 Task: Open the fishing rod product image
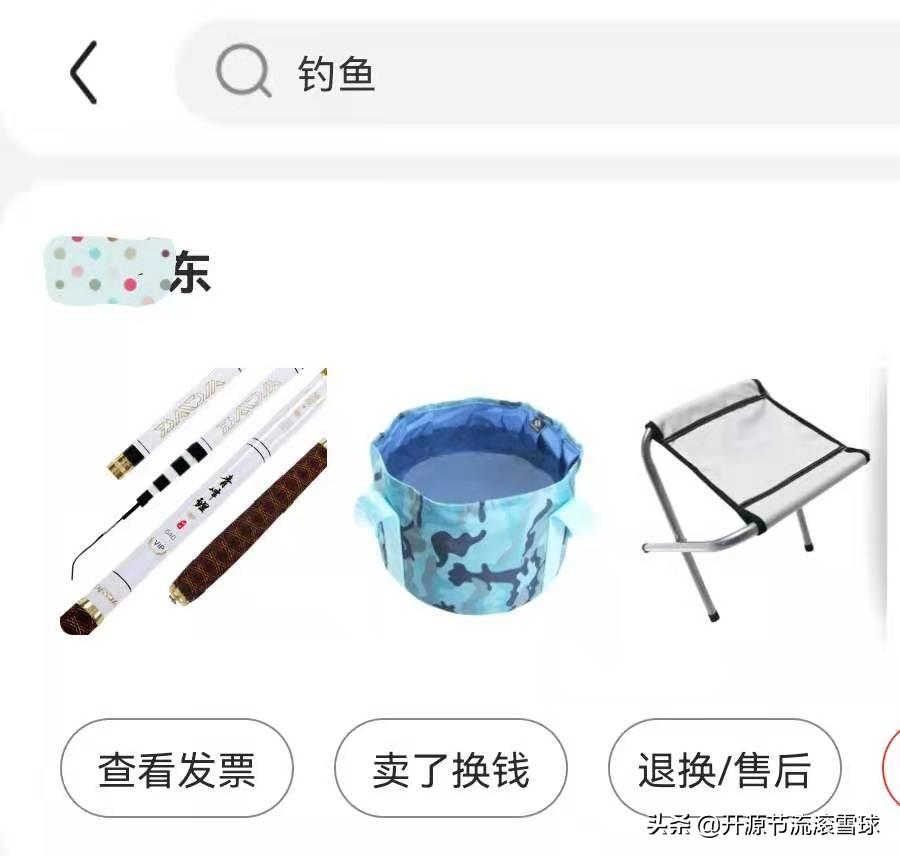pyautogui.click(x=194, y=500)
